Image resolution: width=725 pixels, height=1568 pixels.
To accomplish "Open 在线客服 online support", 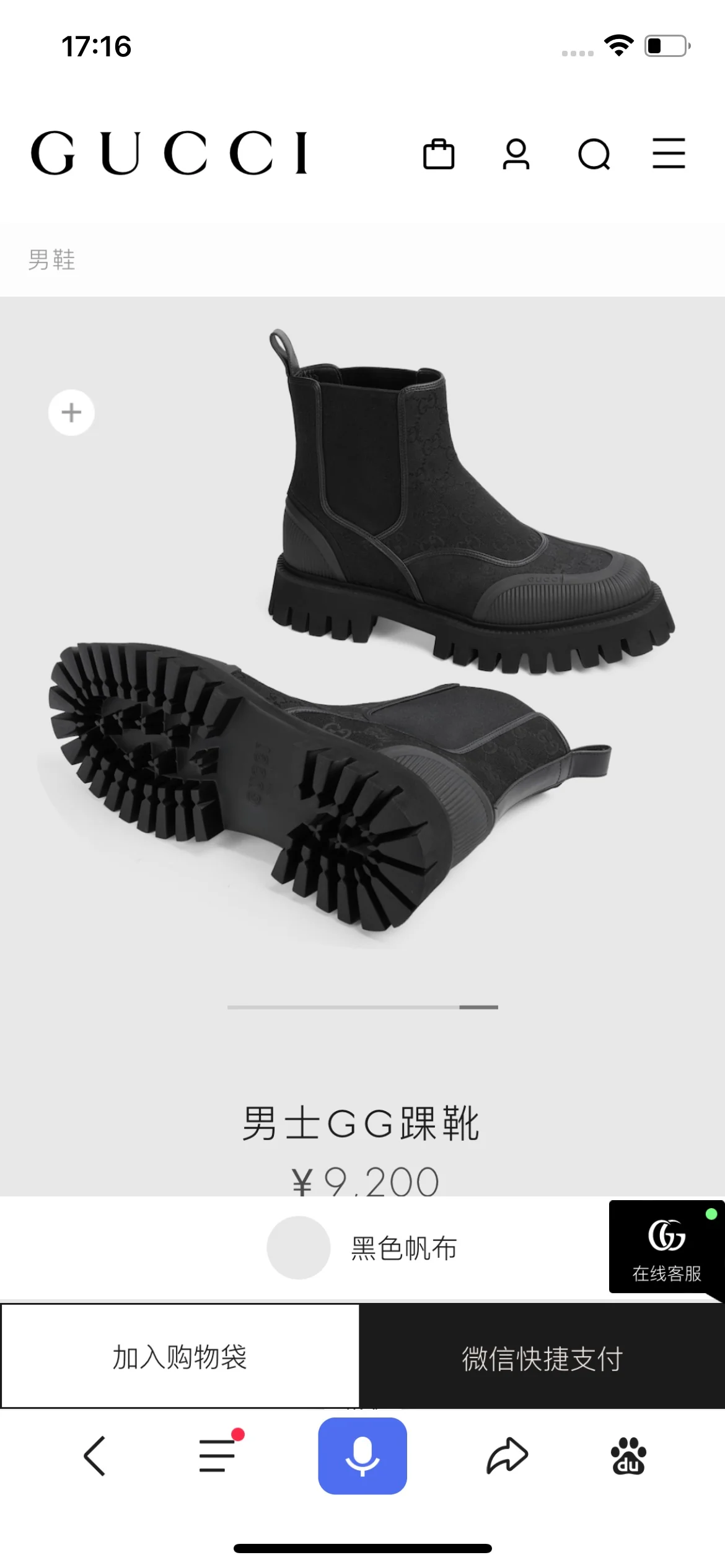I will (x=666, y=1247).
